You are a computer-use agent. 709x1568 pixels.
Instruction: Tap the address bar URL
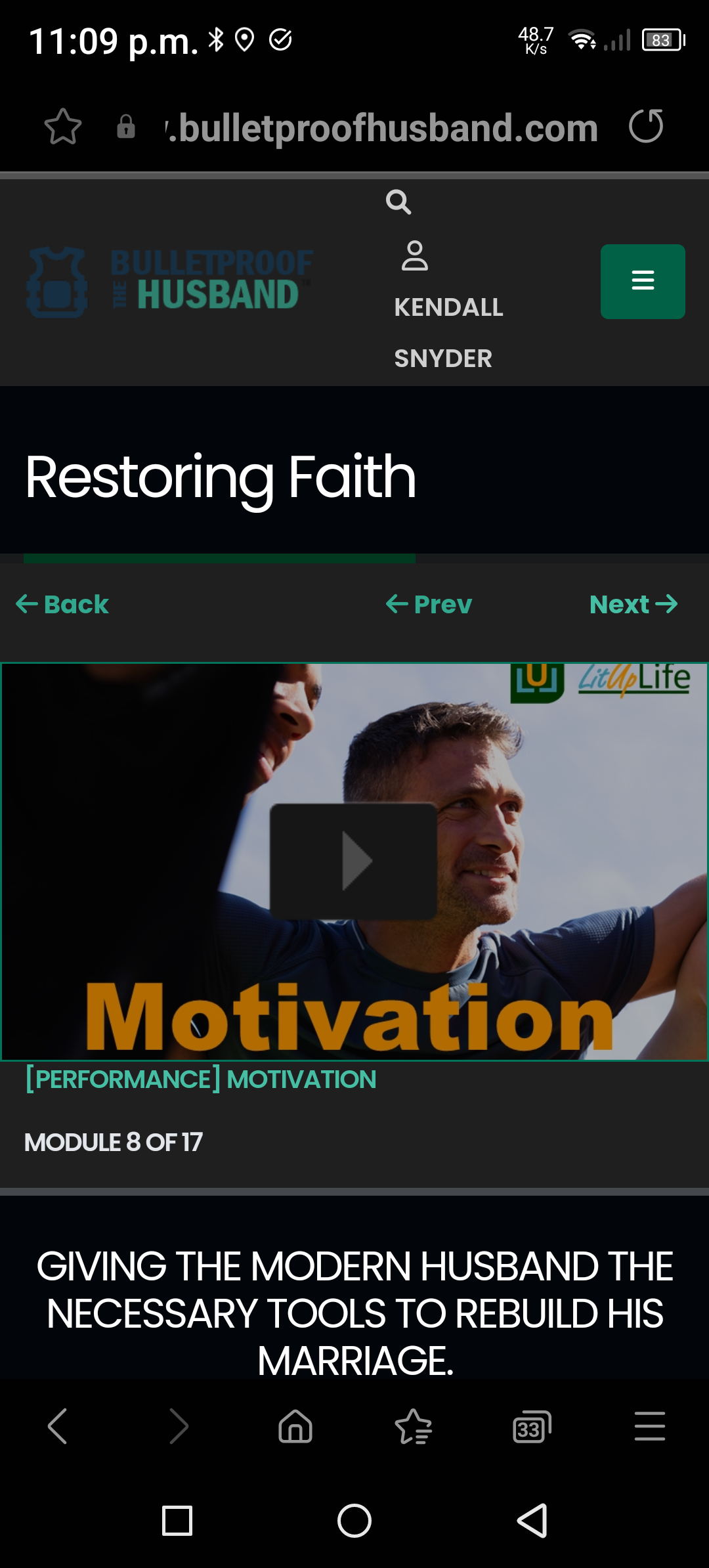(384, 127)
